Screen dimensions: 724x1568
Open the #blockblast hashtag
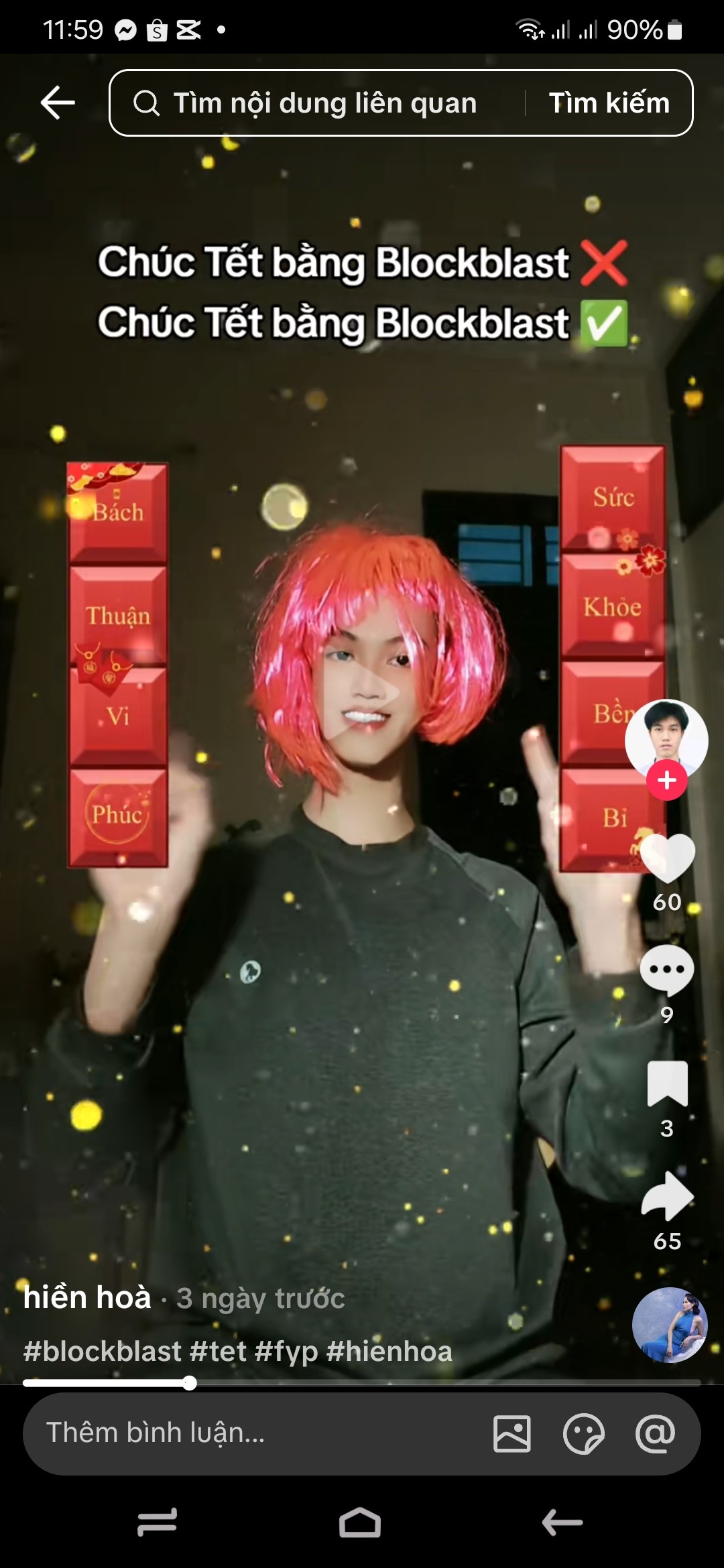[102, 1351]
